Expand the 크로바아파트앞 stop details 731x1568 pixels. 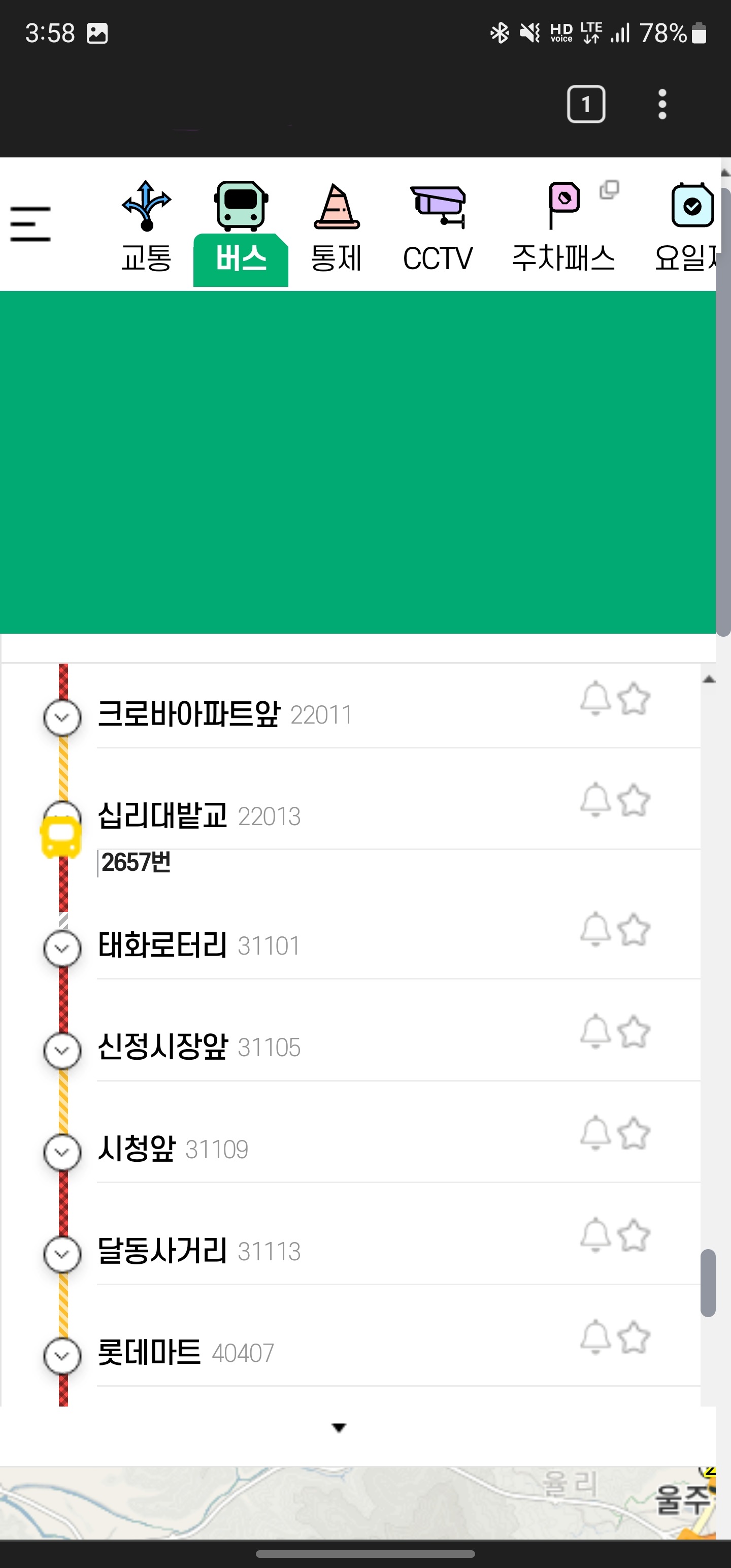pyautogui.click(x=62, y=717)
